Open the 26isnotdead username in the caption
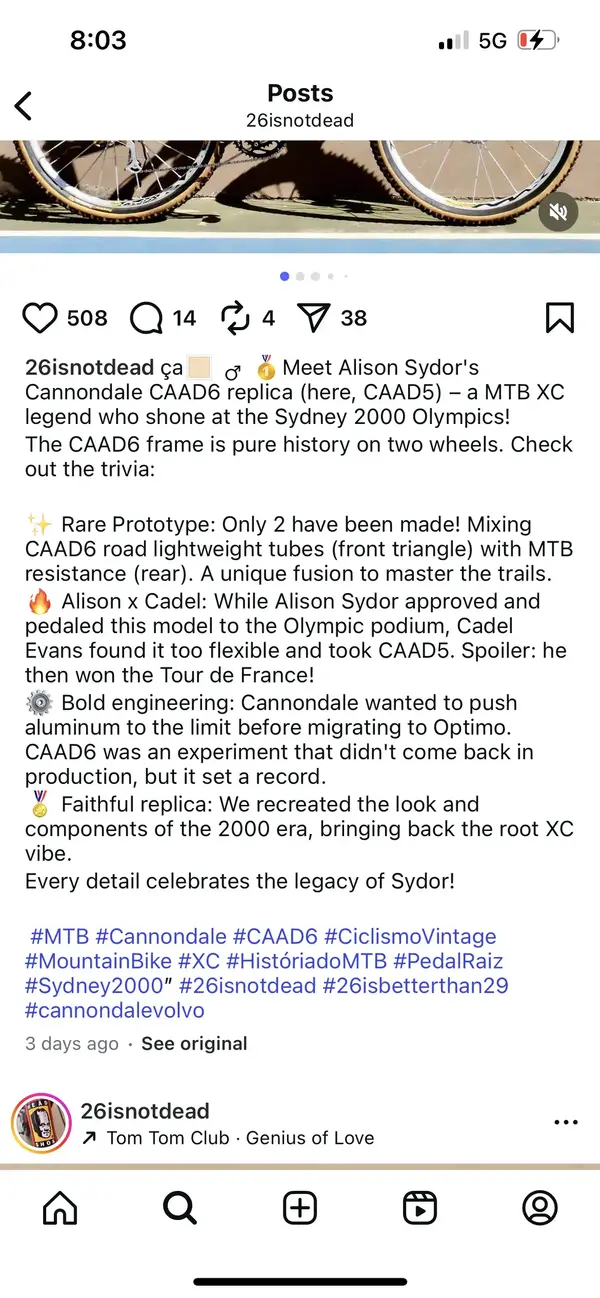The image size is (600, 1298). tap(89, 368)
